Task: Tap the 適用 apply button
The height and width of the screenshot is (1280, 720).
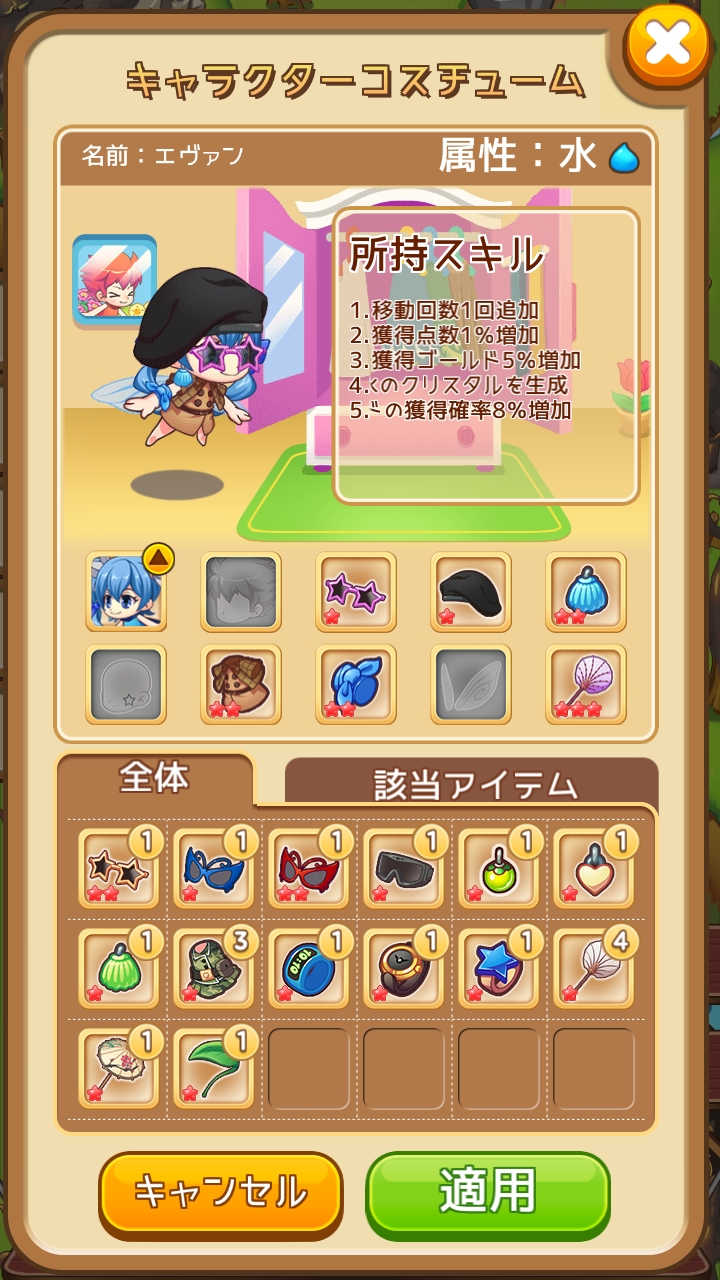Action: pyautogui.click(x=487, y=1194)
